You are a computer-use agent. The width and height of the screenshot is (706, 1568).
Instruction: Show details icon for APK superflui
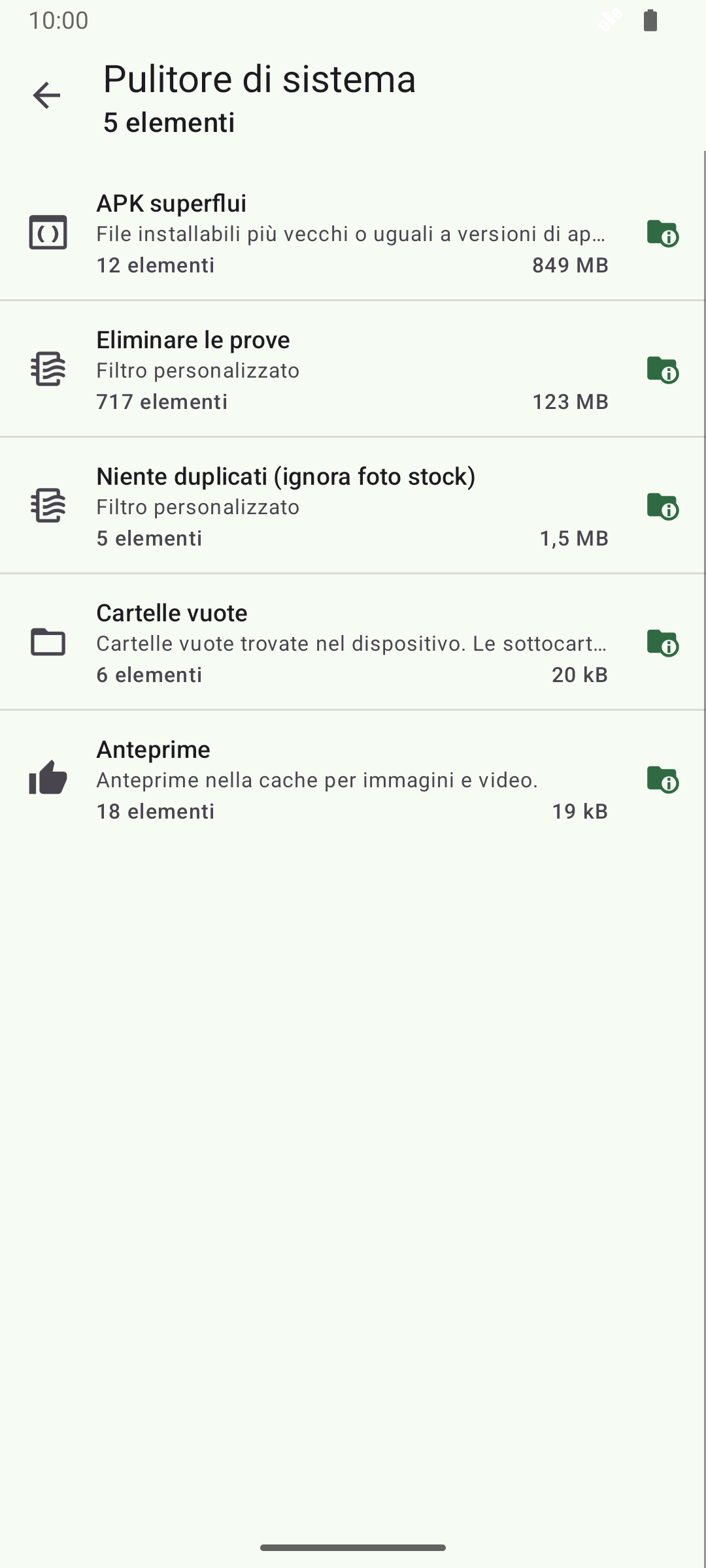[x=662, y=233]
